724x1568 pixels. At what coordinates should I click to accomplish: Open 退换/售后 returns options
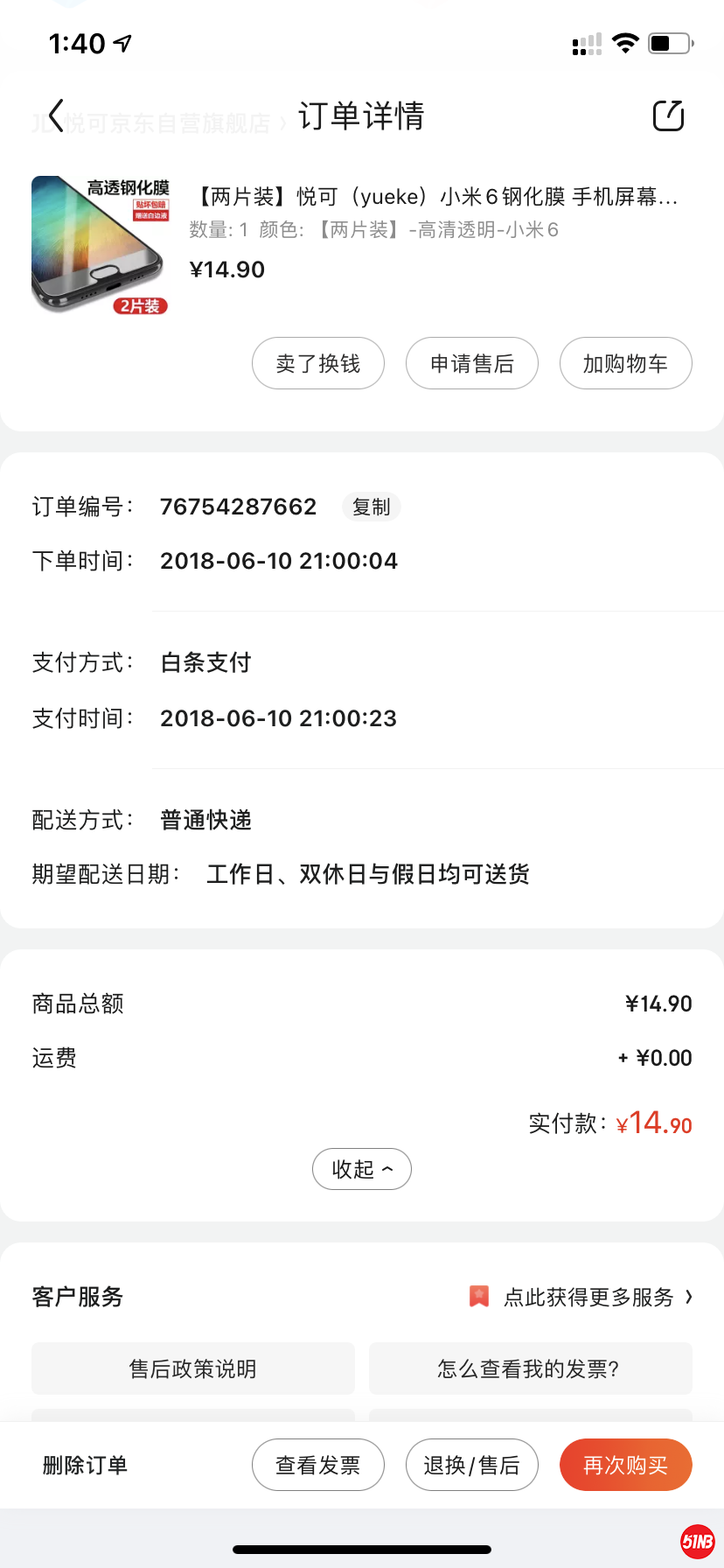click(x=472, y=1465)
